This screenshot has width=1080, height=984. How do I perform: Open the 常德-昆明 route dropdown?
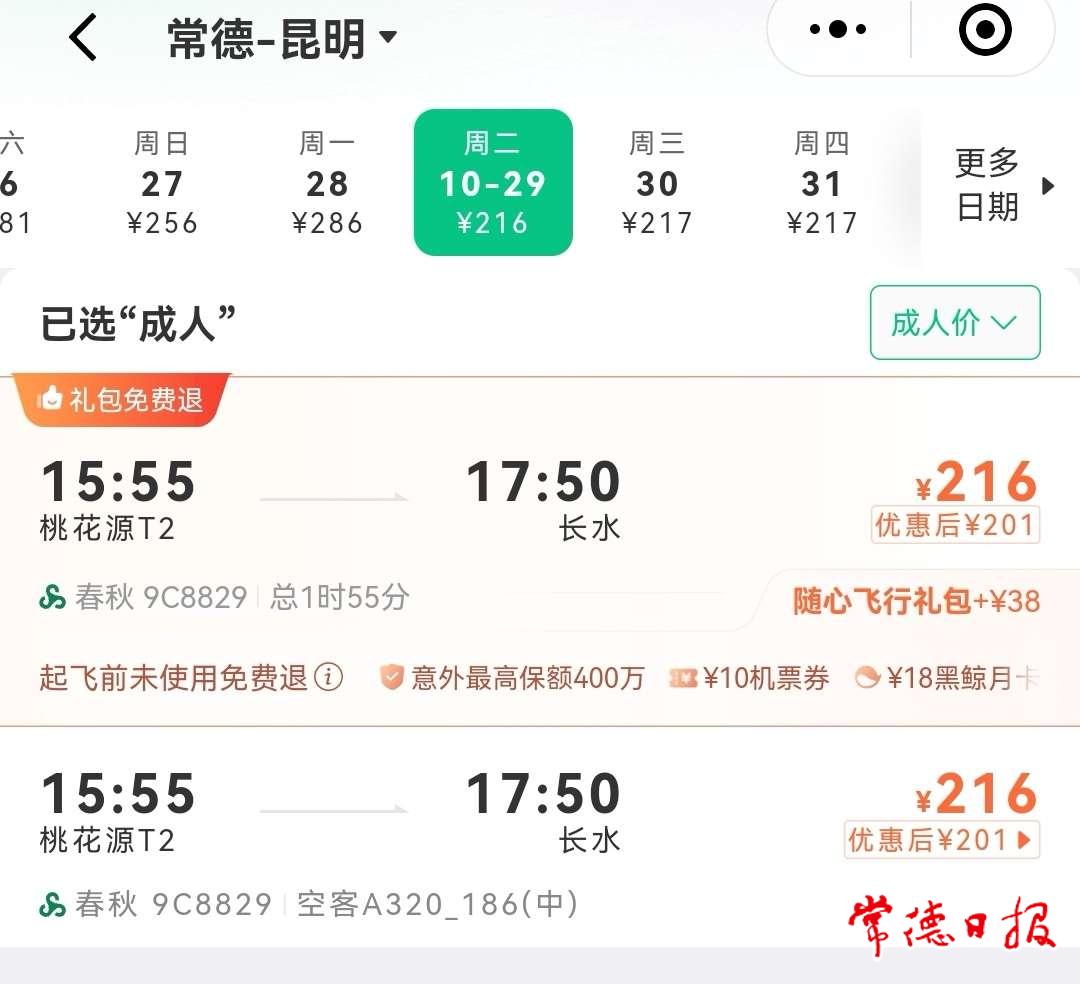point(282,39)
